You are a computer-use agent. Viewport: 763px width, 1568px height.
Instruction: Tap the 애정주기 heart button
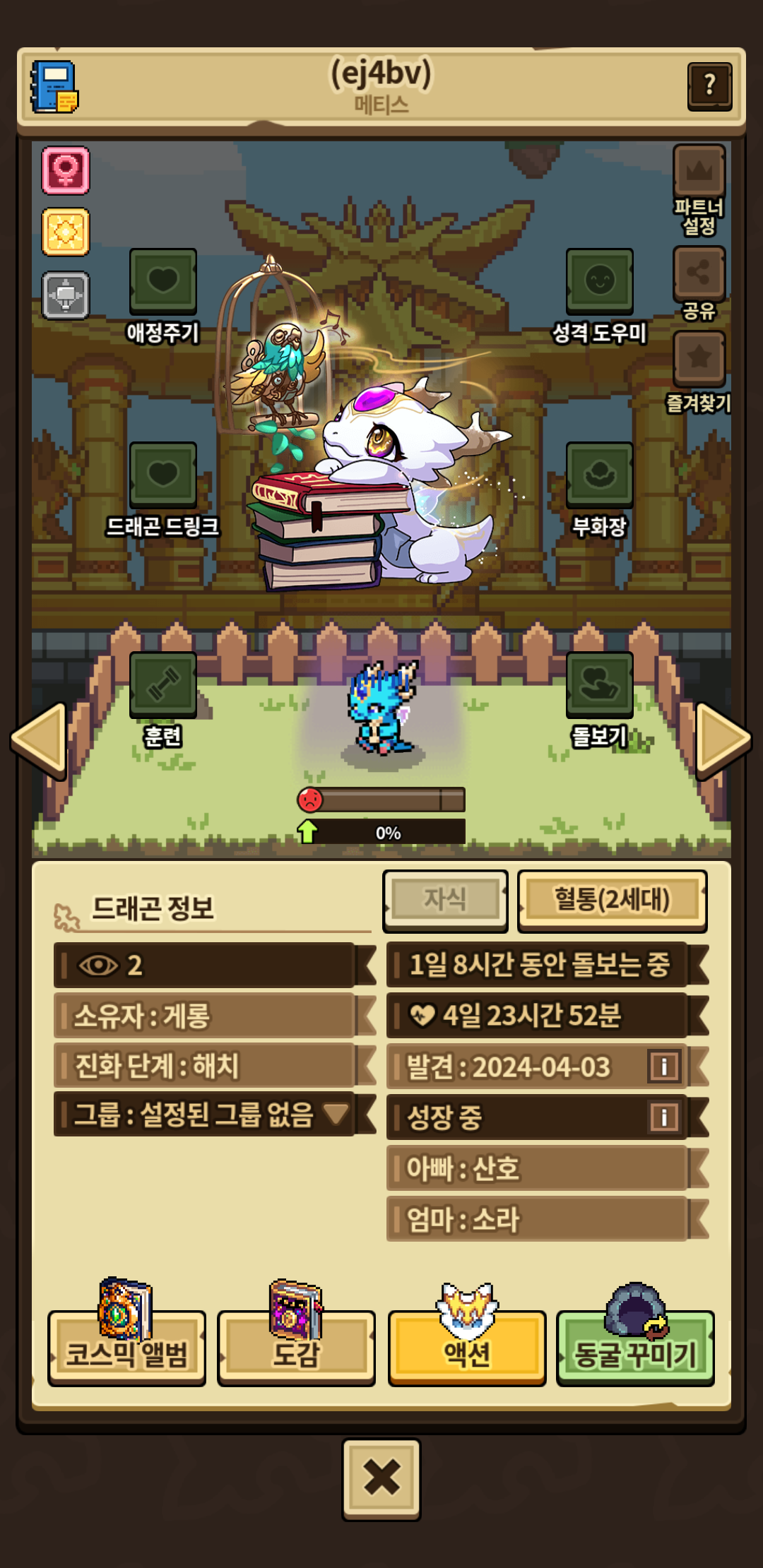[163, 281]
